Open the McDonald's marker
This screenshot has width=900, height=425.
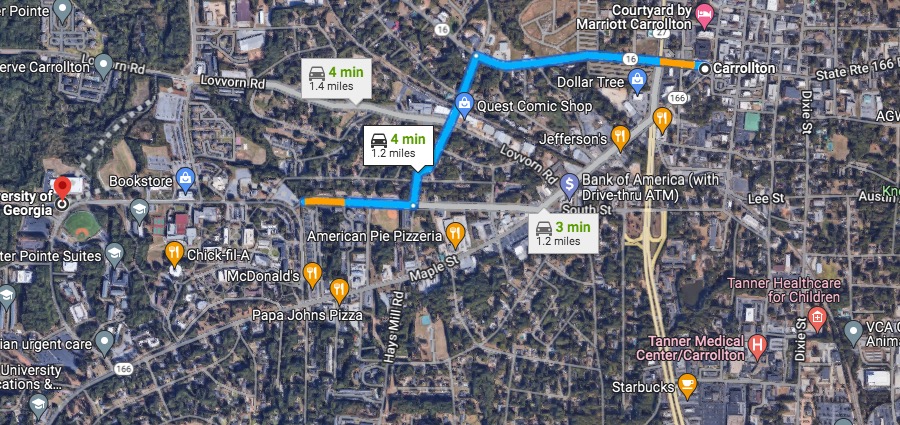click(x=312, y=273)
